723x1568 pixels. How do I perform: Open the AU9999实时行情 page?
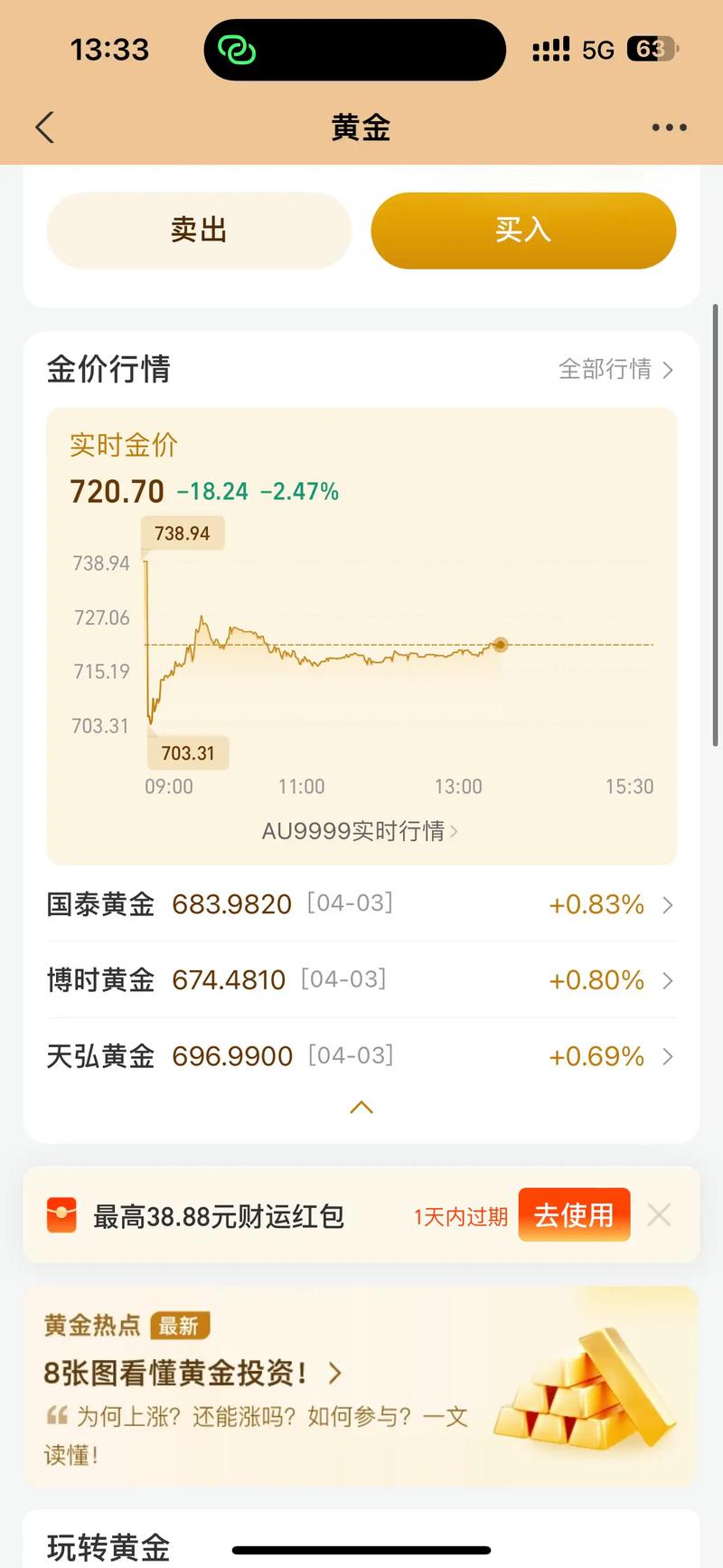(x=360, y=830)
